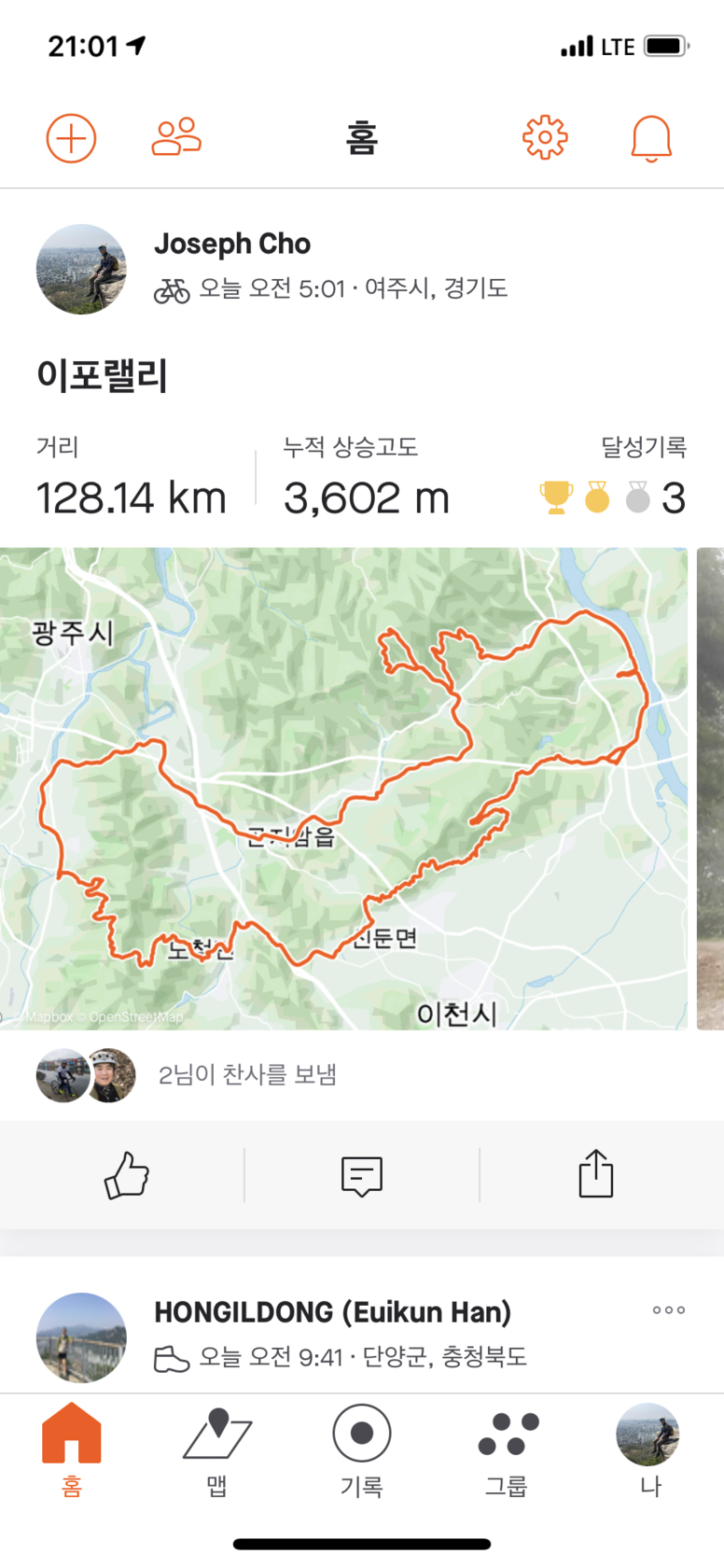Open the notifications bell
724x1568 pixels.
(x=651, y=139)
